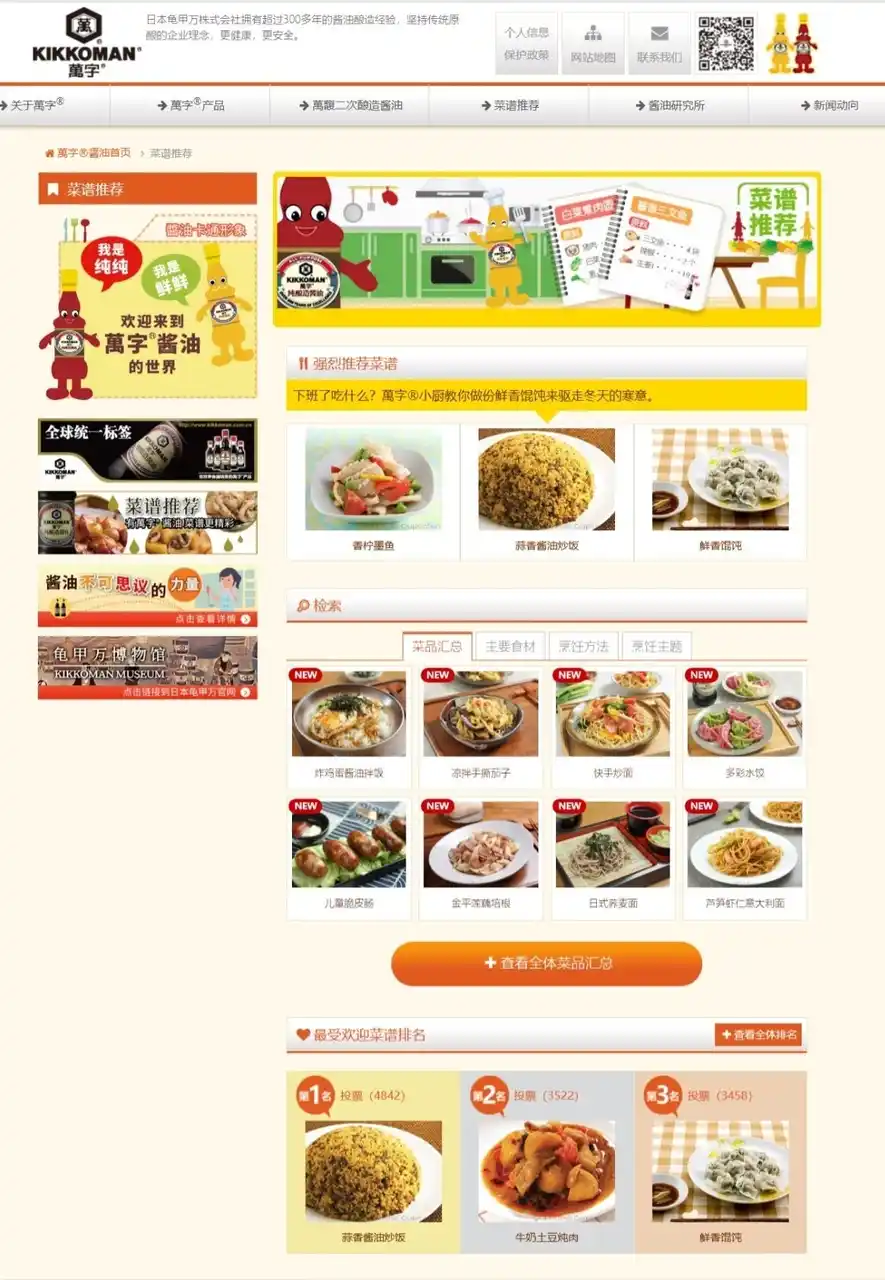Switch to the 主要食材 tab

coord(510,646)
